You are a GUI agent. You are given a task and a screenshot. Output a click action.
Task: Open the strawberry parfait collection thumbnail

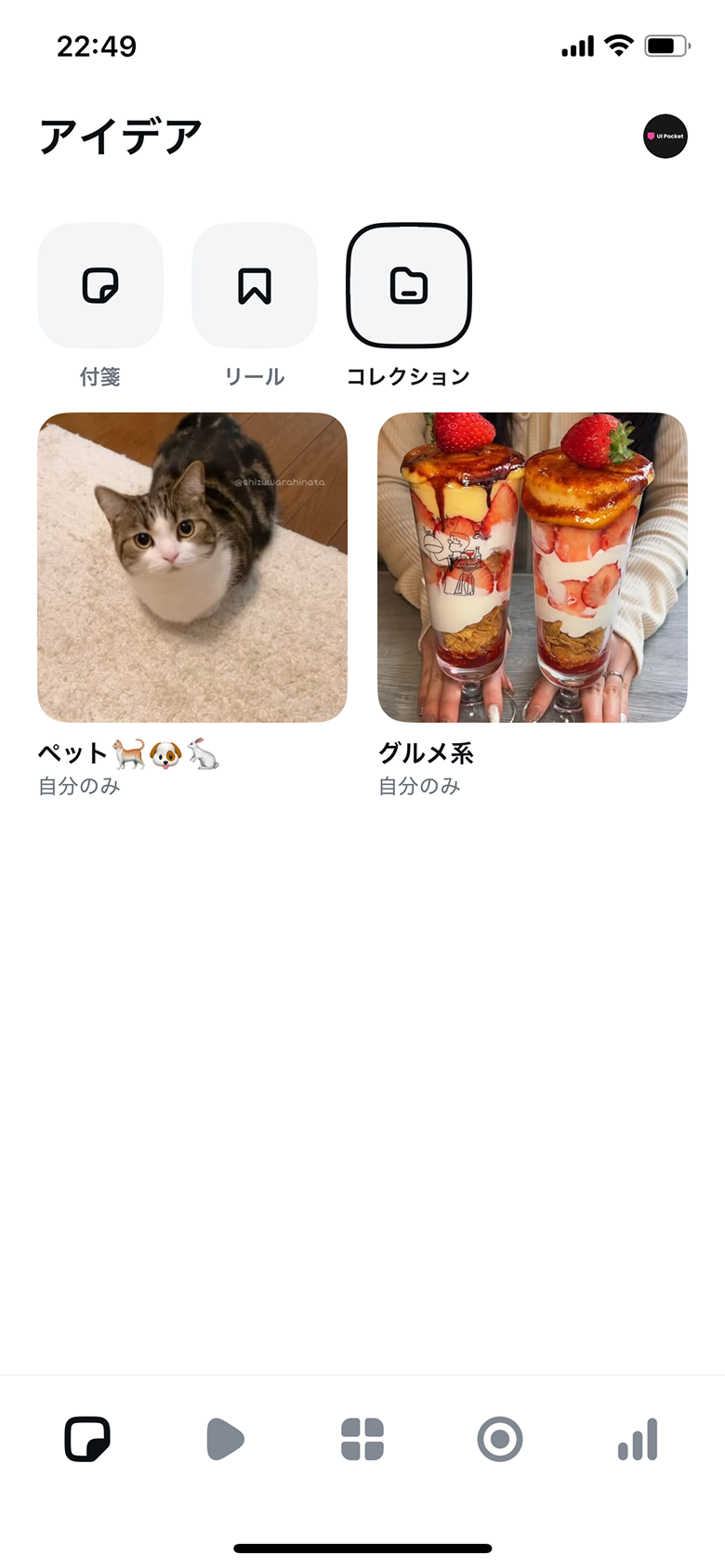tap(532, 568)
